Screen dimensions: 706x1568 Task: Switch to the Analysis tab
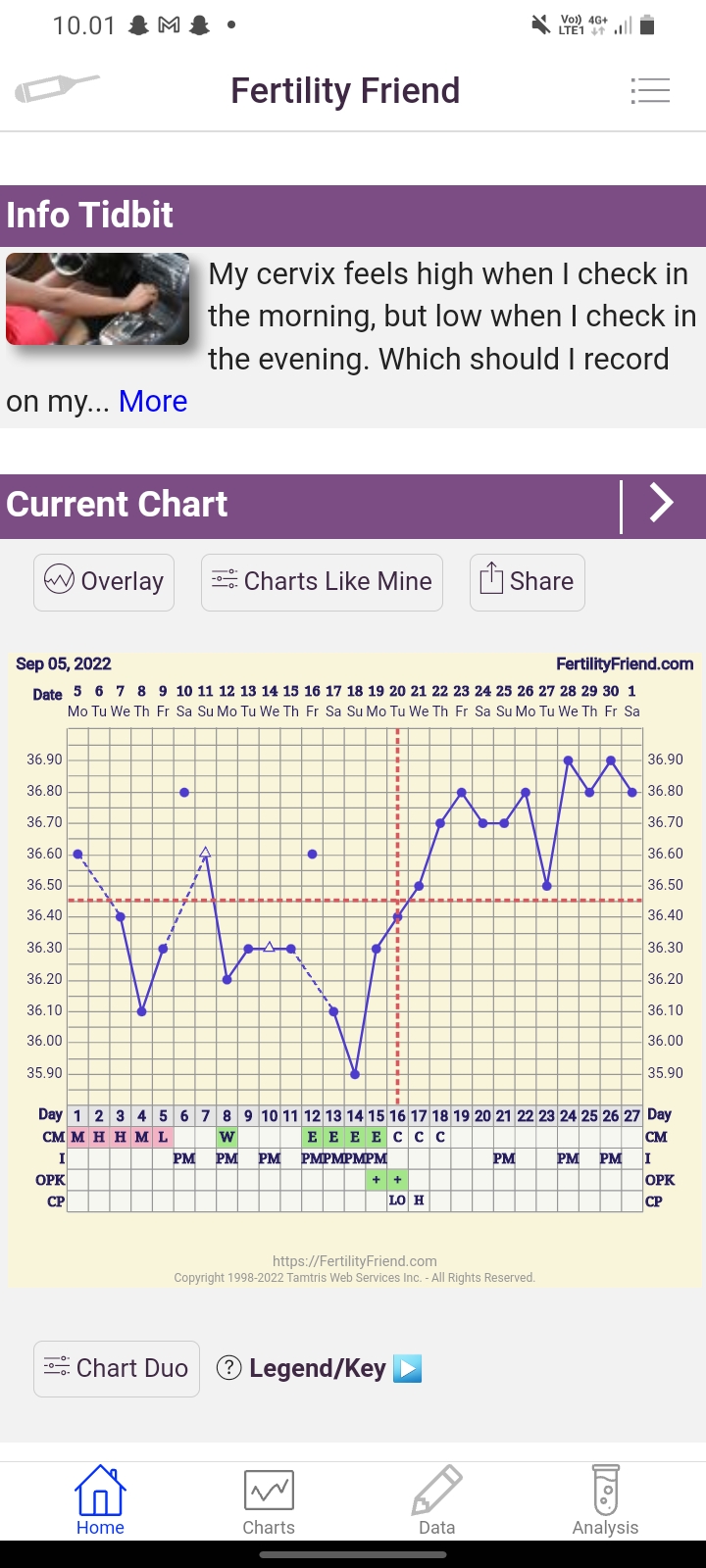tap(605, 1500)
